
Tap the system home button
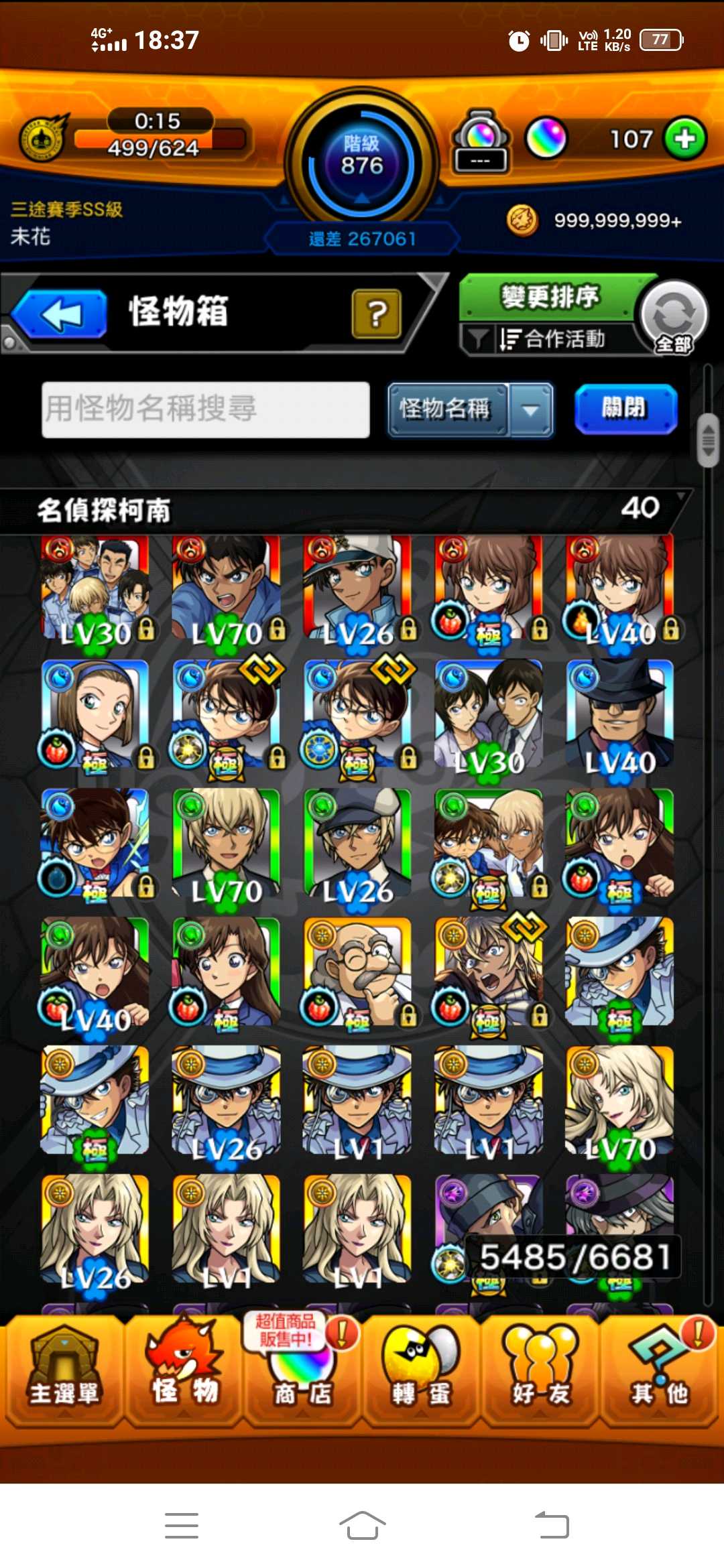click(x=362, y=1526)
